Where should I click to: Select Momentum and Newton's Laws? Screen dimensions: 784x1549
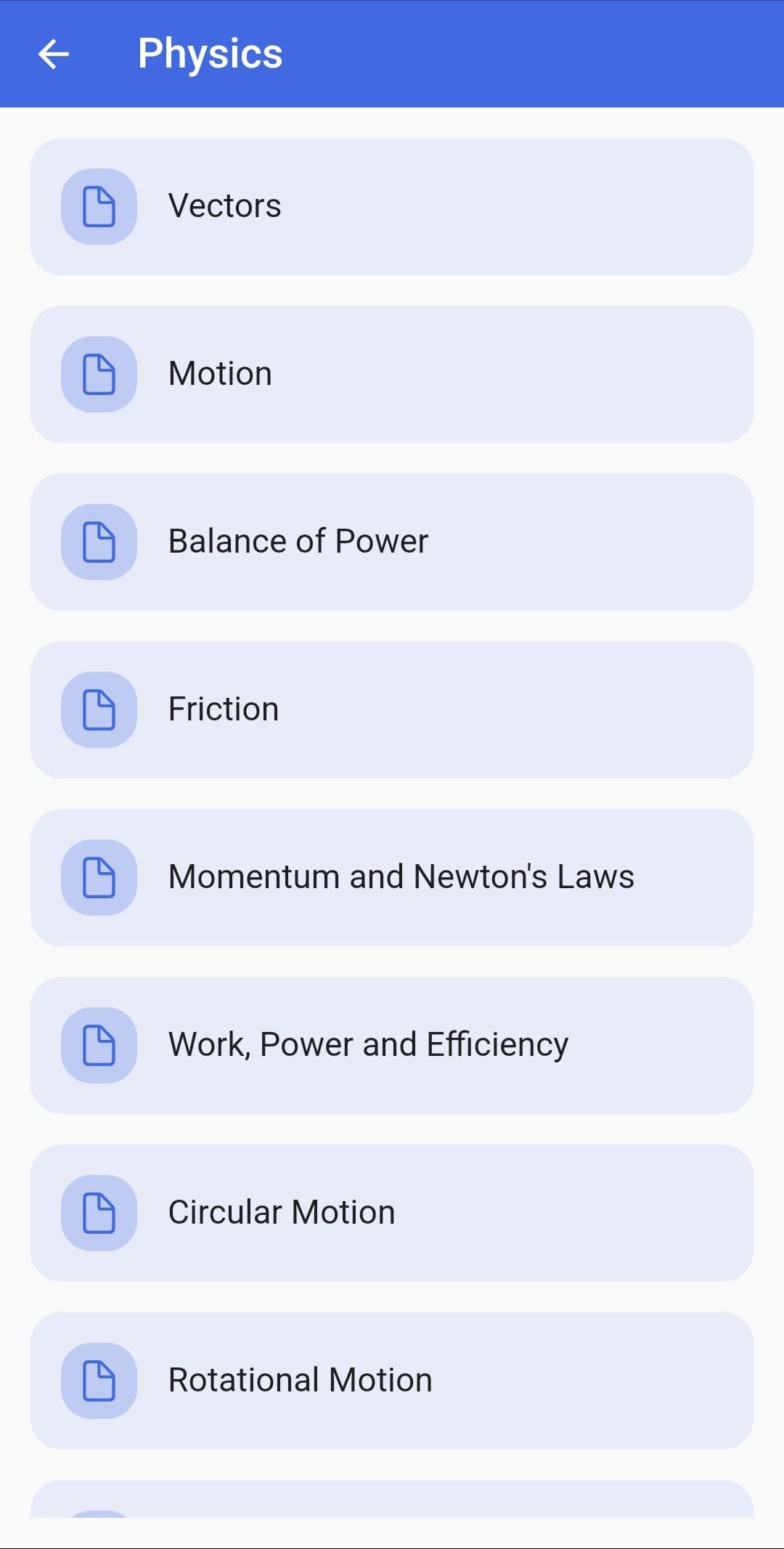tap(392, 878)
